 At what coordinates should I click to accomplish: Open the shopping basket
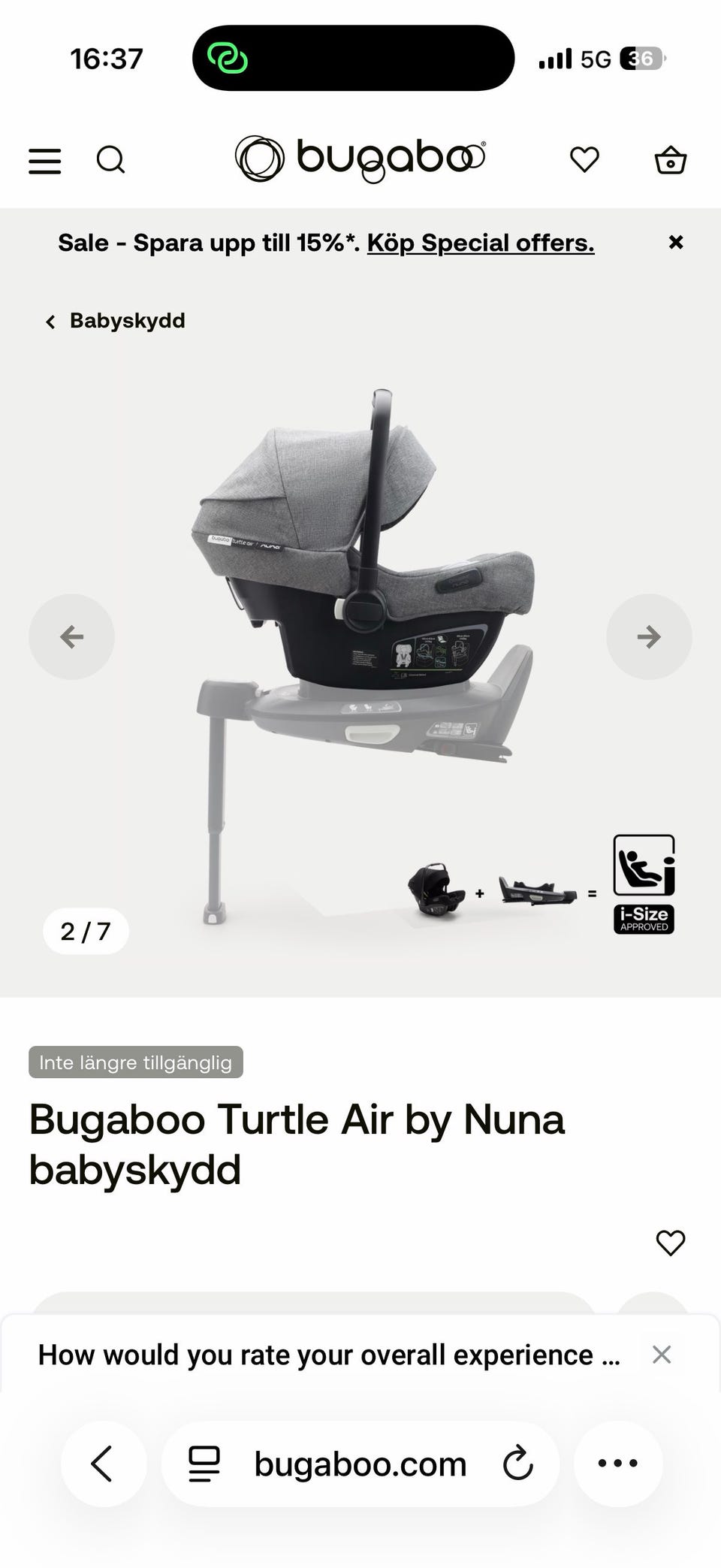(x=670, y=159)
